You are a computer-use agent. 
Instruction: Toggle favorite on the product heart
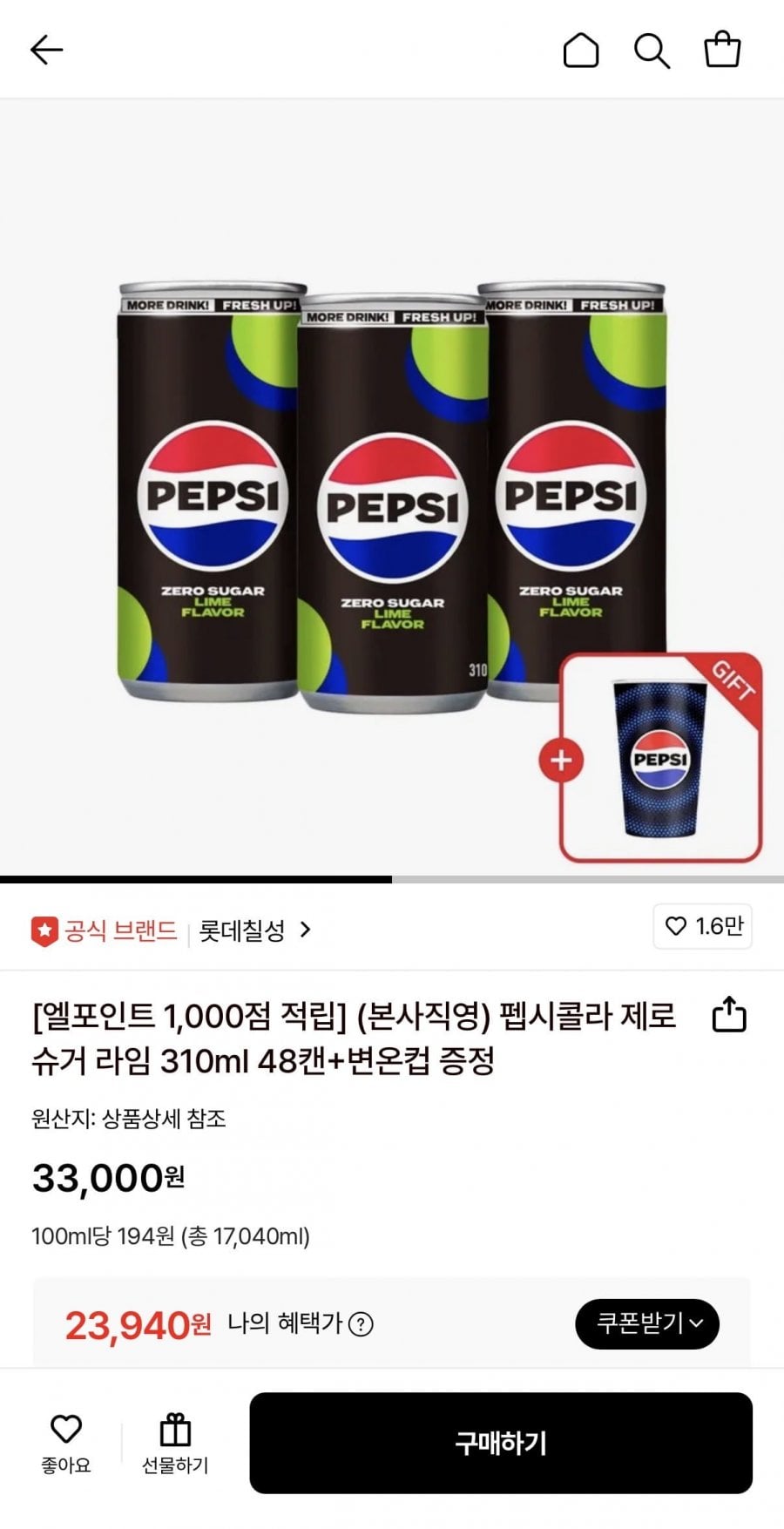point(675,927)
